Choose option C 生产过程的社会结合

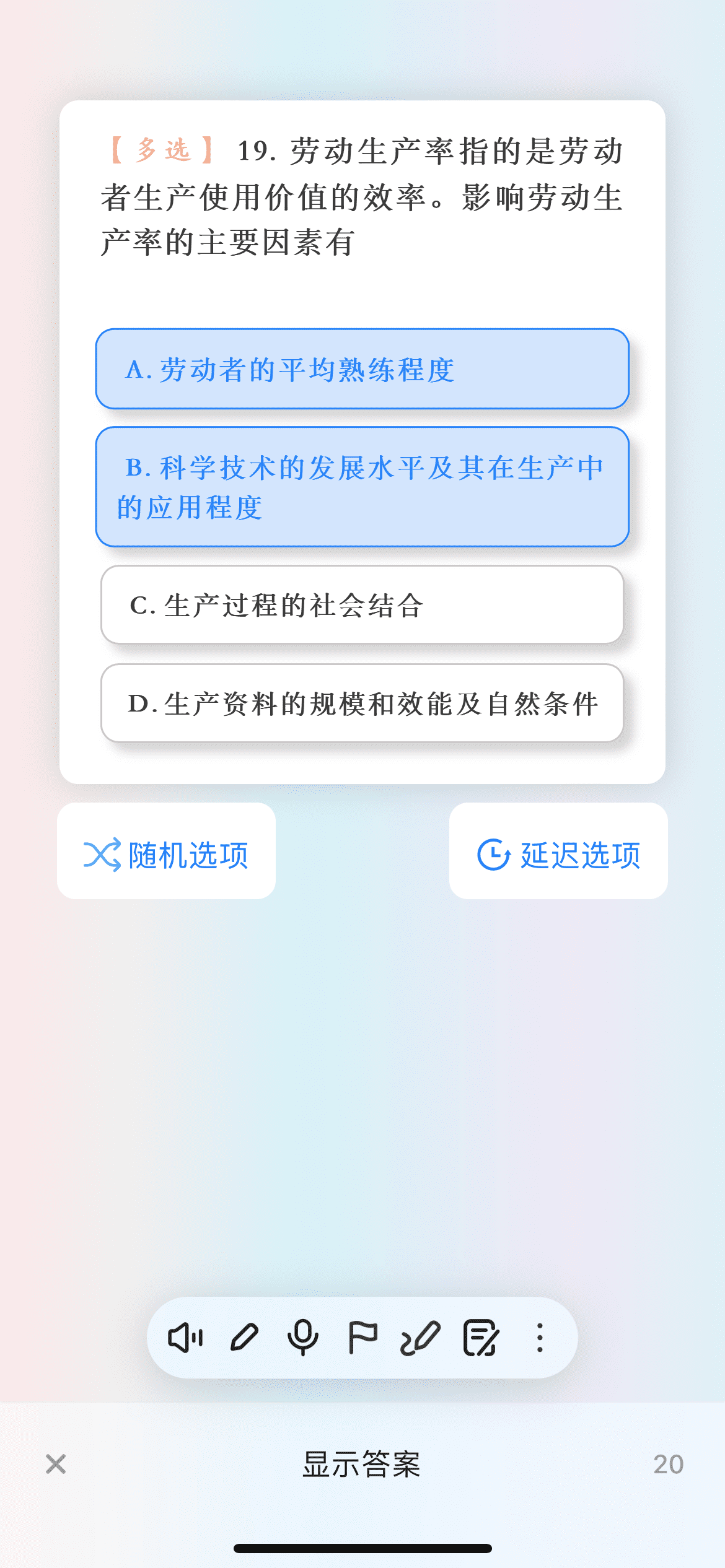click(362, 604)
